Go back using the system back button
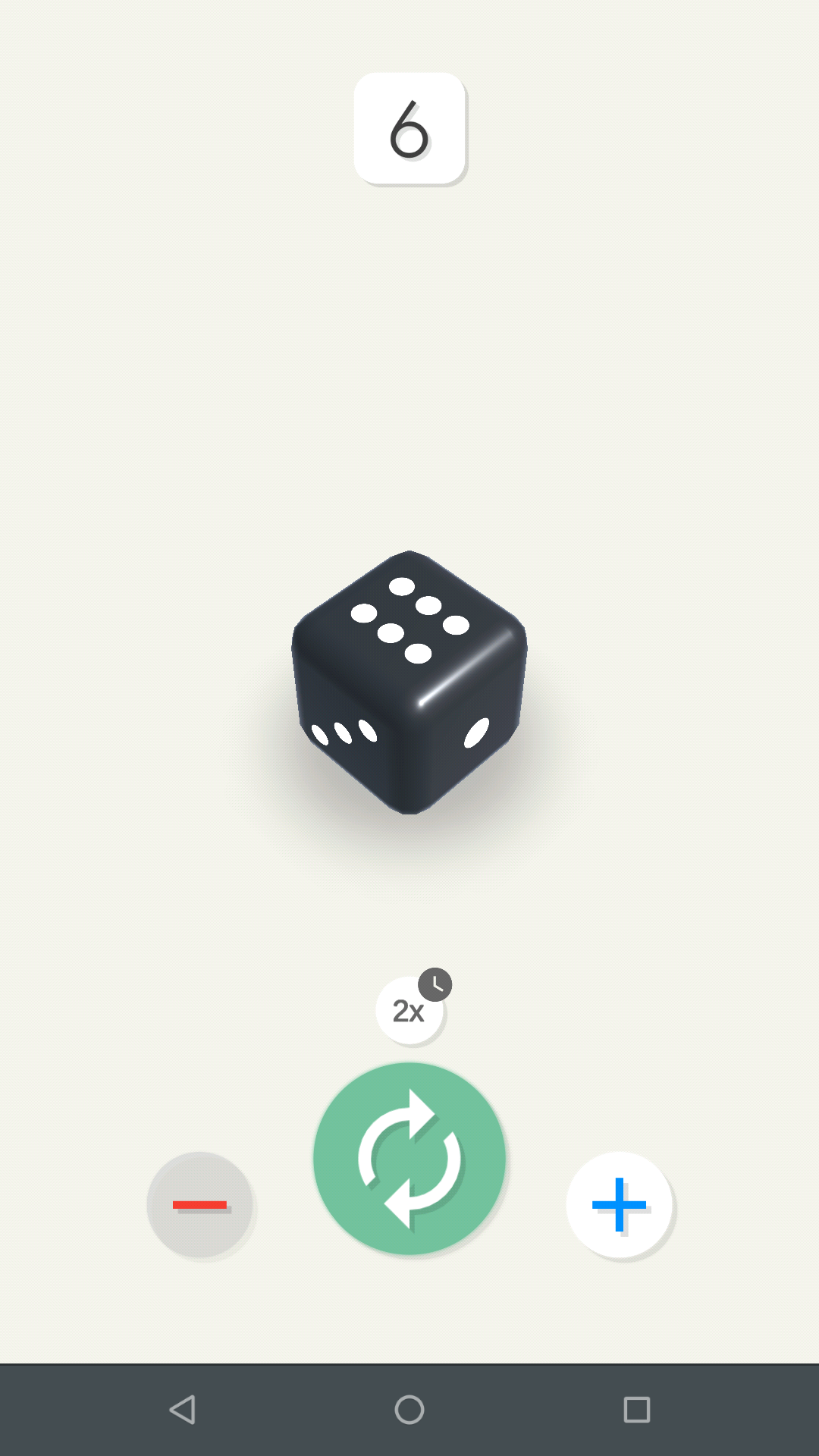The height and width of the screenshot is (1456, 819). pyautogui.click(x=182, y=1410)
